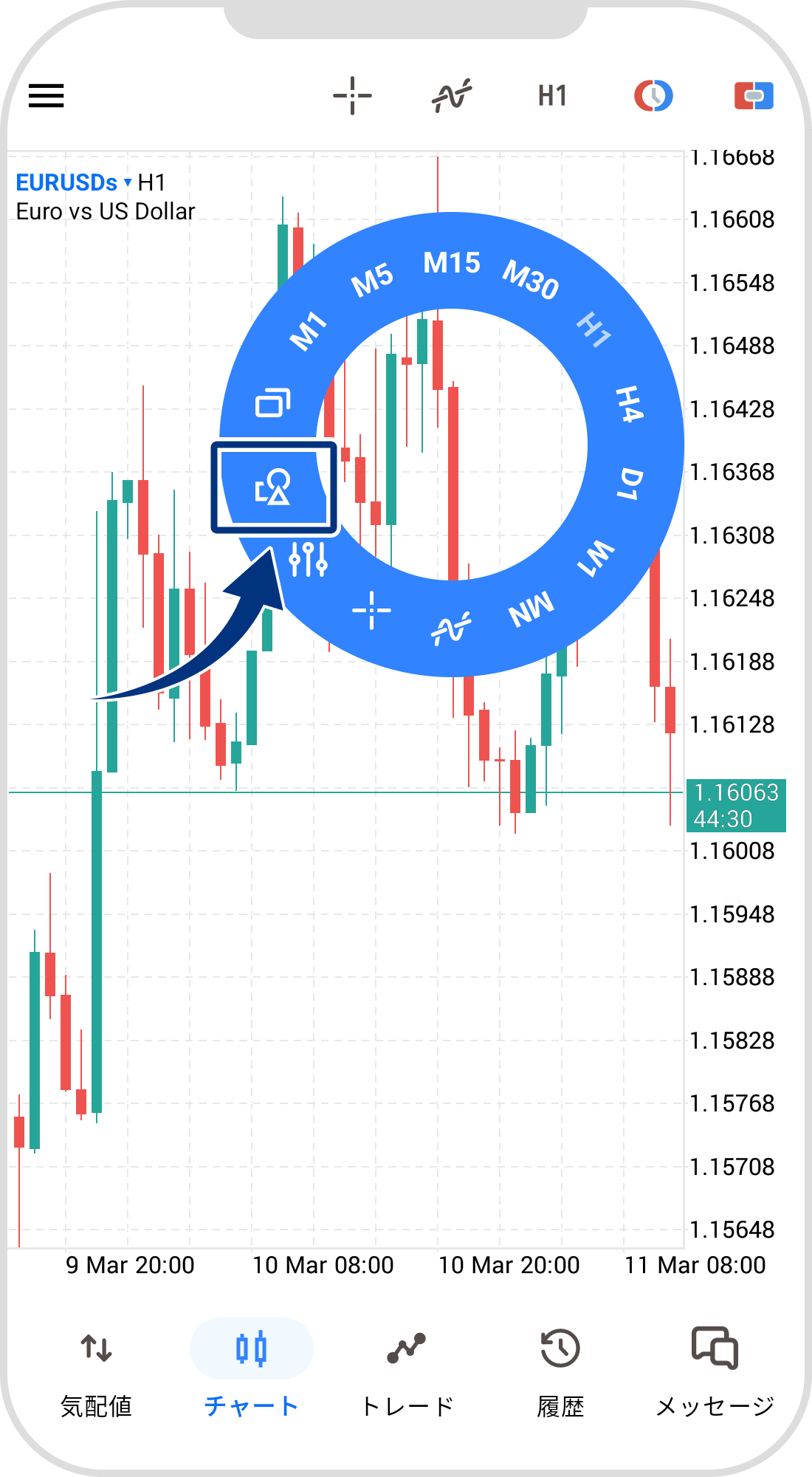The height and width of the screenshot is (1477, 812).
Task: Choose M30 timeframe in radial menu
Action: coord(530,280)
